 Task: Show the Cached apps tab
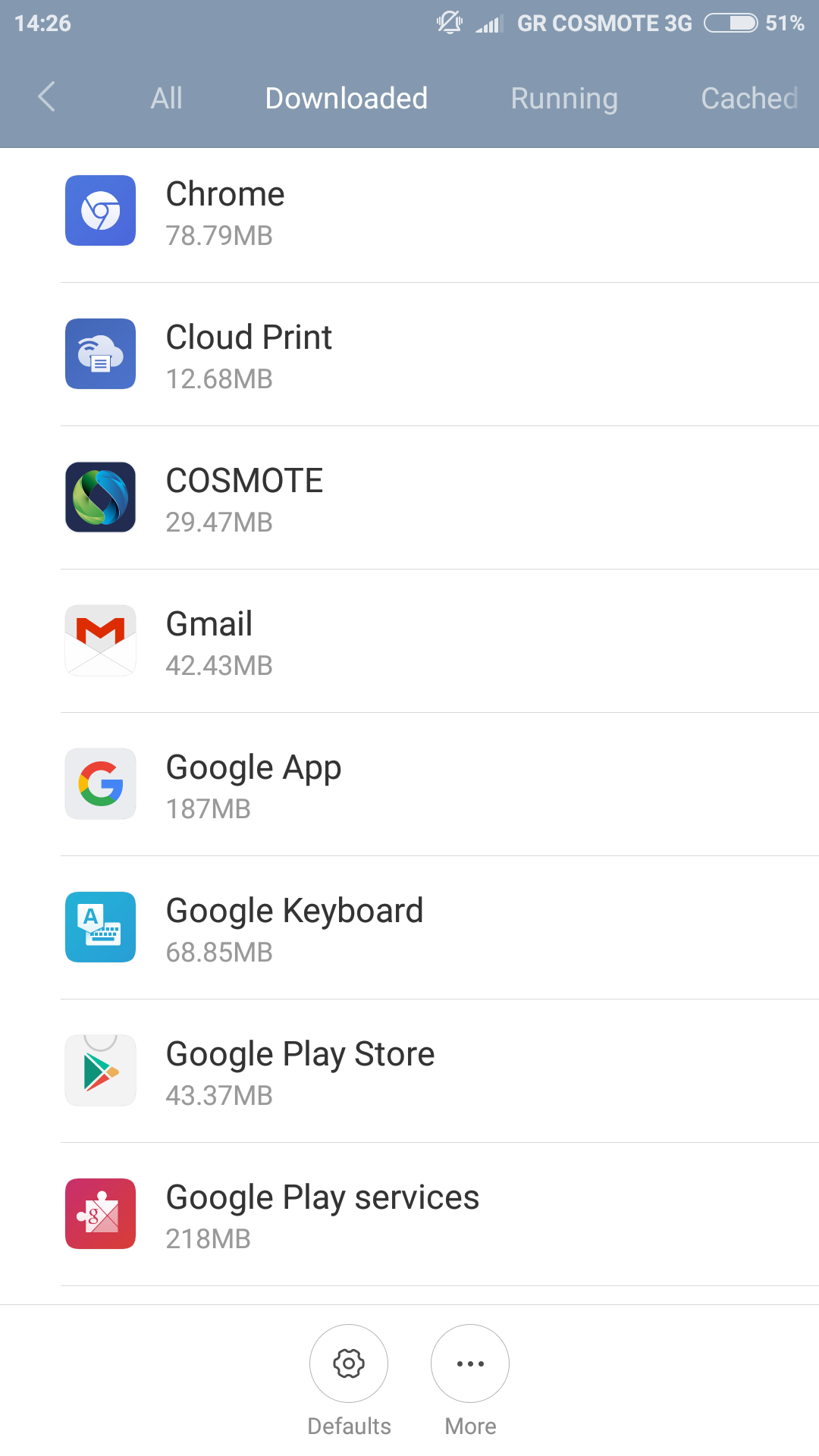[748, 99]
